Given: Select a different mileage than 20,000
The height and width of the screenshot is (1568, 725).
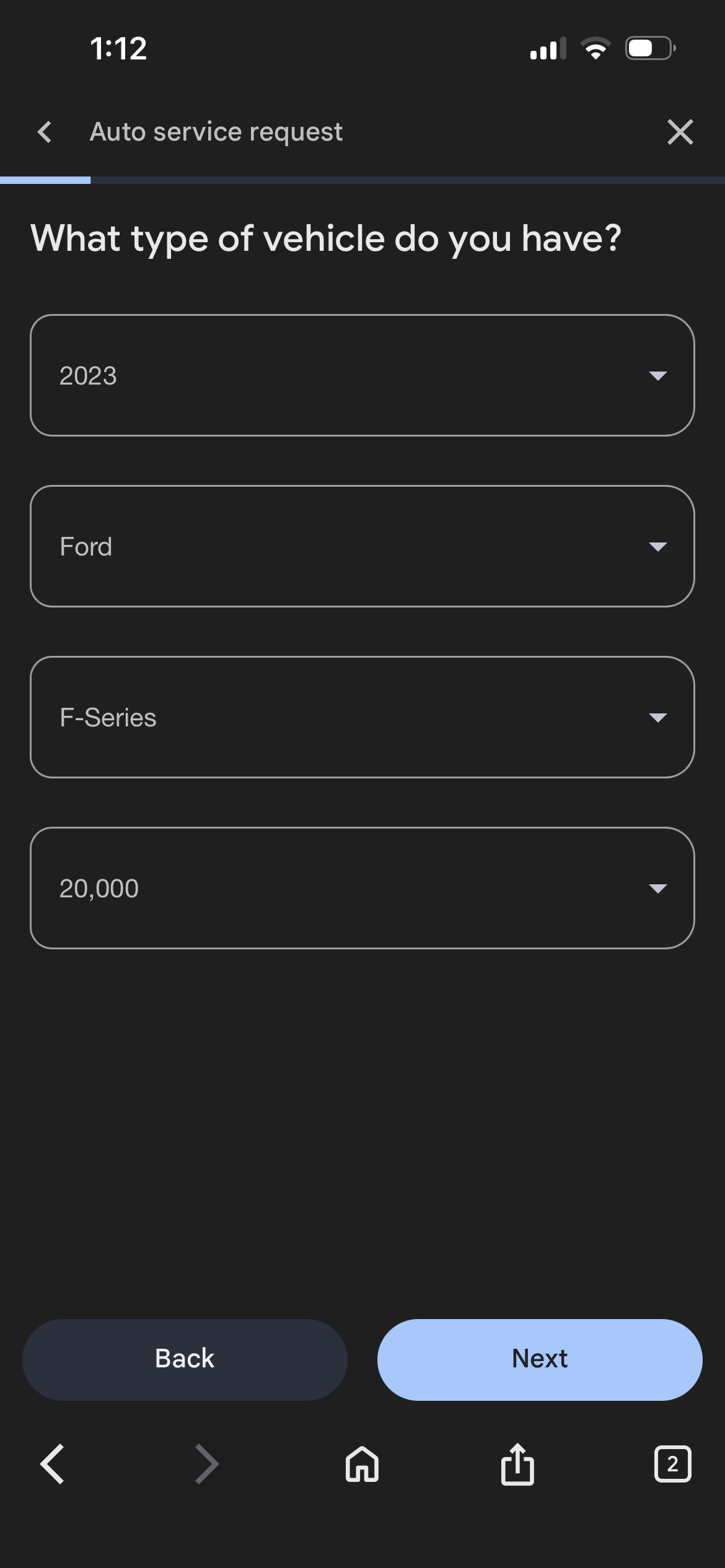Looking at the screenshot, I should click(362, 888).
